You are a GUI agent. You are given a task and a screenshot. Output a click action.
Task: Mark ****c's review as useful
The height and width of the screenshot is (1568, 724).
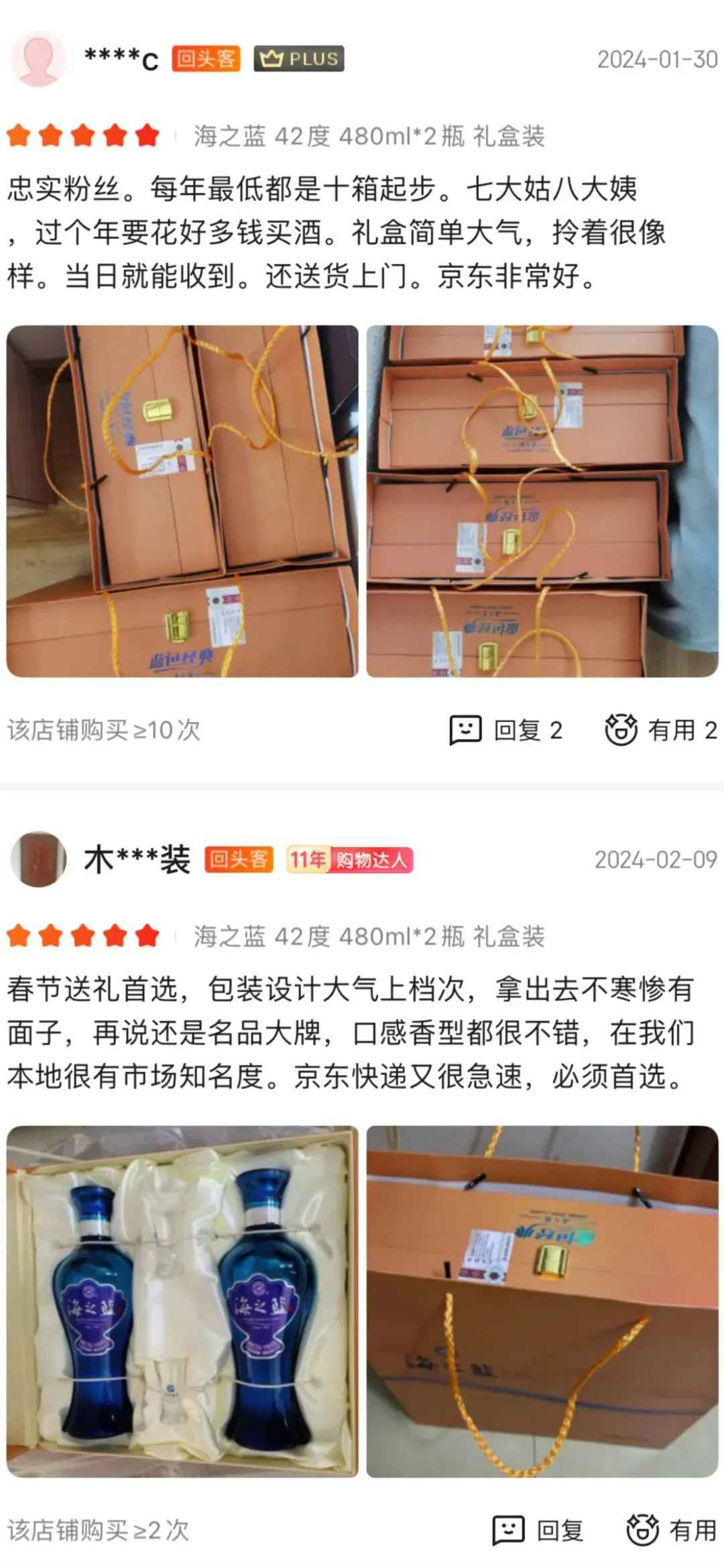660,730
